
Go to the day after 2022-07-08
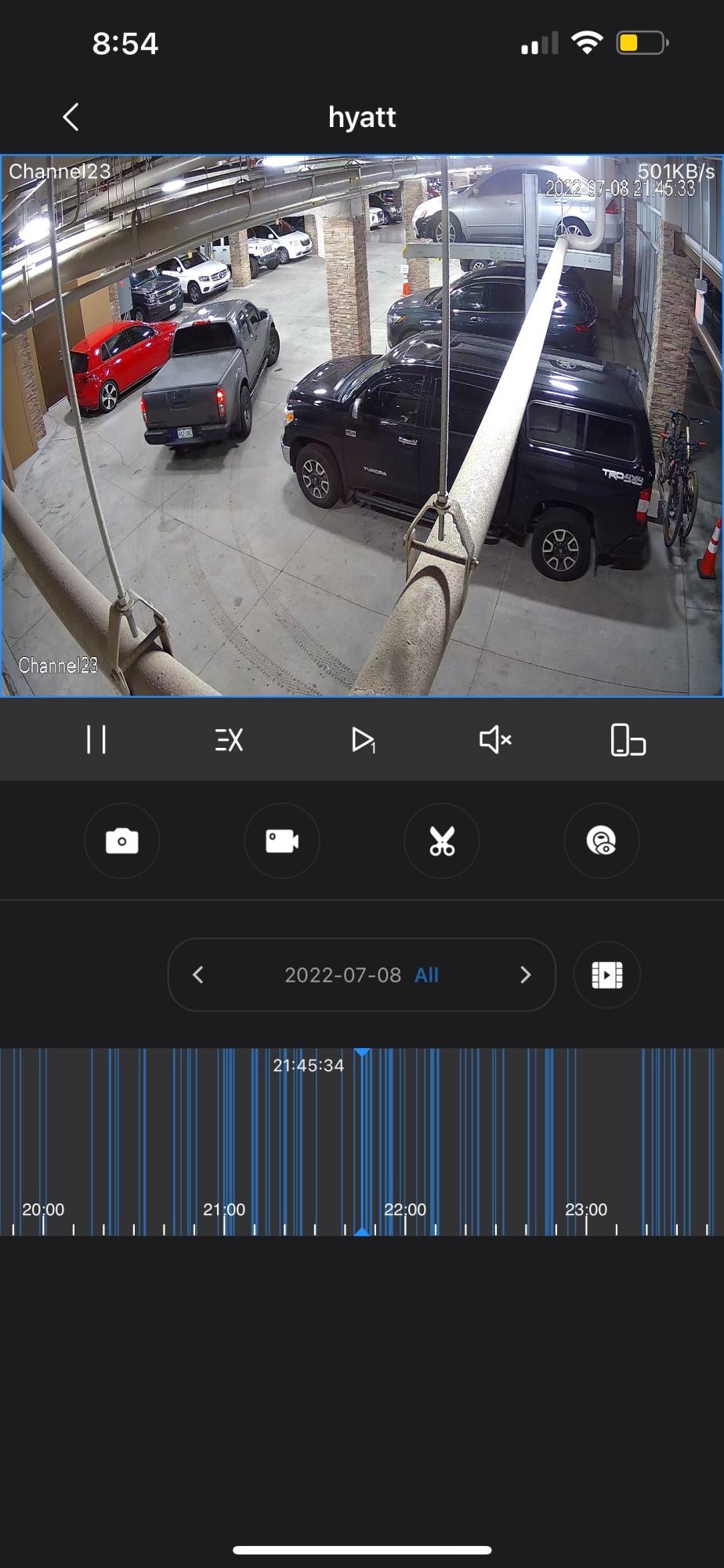[x=525, y=975]
